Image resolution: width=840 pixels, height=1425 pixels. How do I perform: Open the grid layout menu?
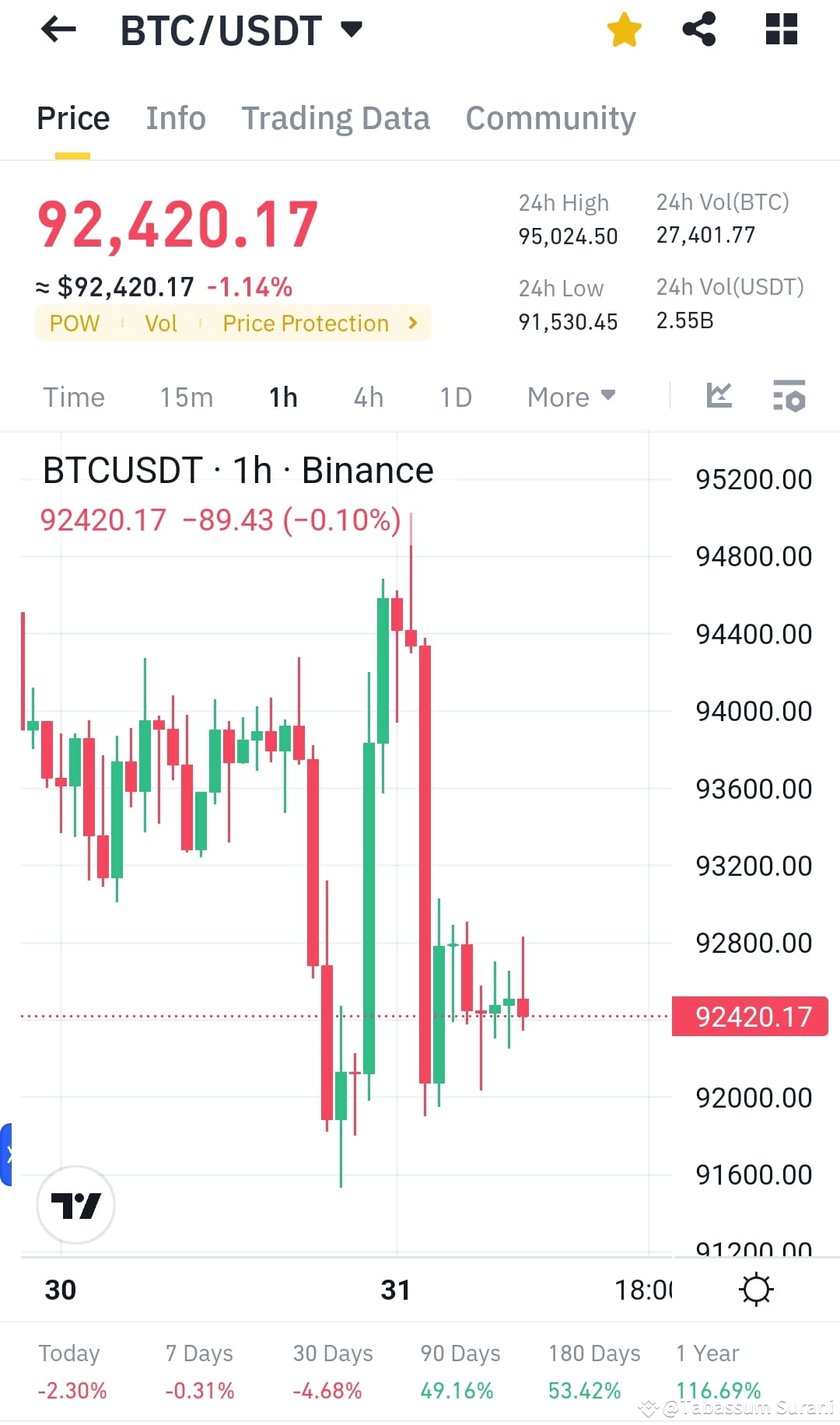coord(781,30)
